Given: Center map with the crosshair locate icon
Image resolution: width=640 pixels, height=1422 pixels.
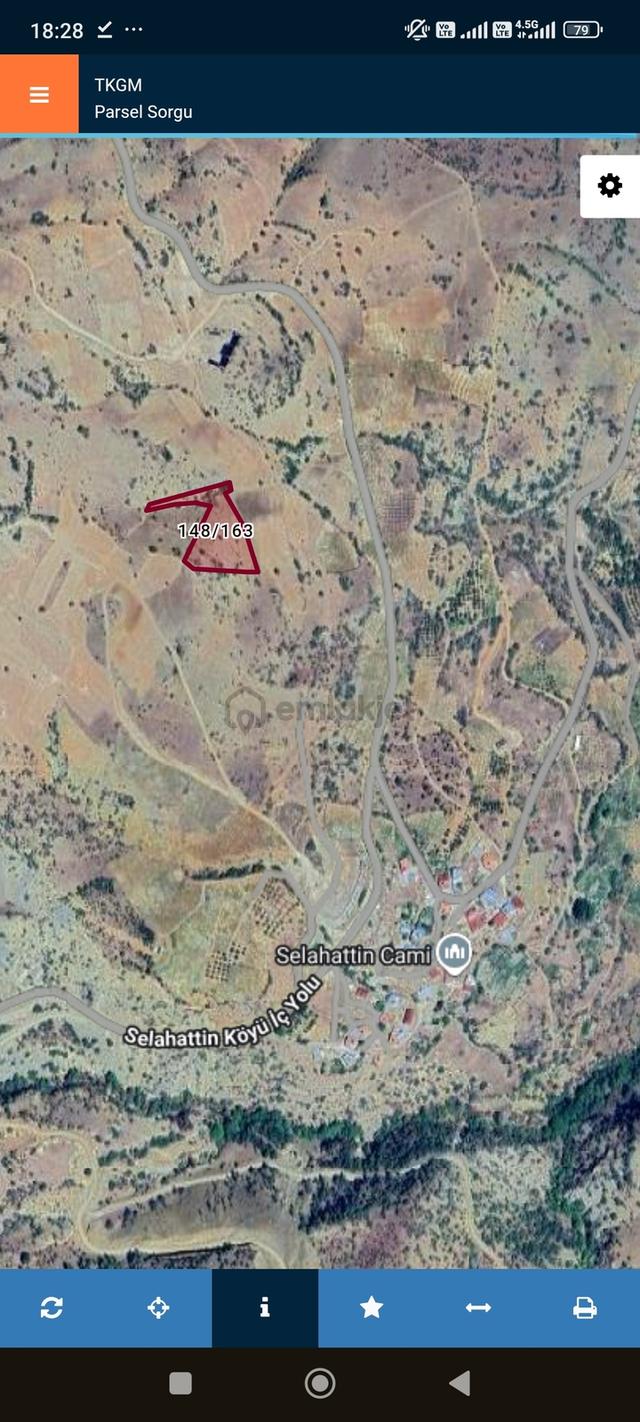Looking at the screenshot, I should coord(158,1307).
